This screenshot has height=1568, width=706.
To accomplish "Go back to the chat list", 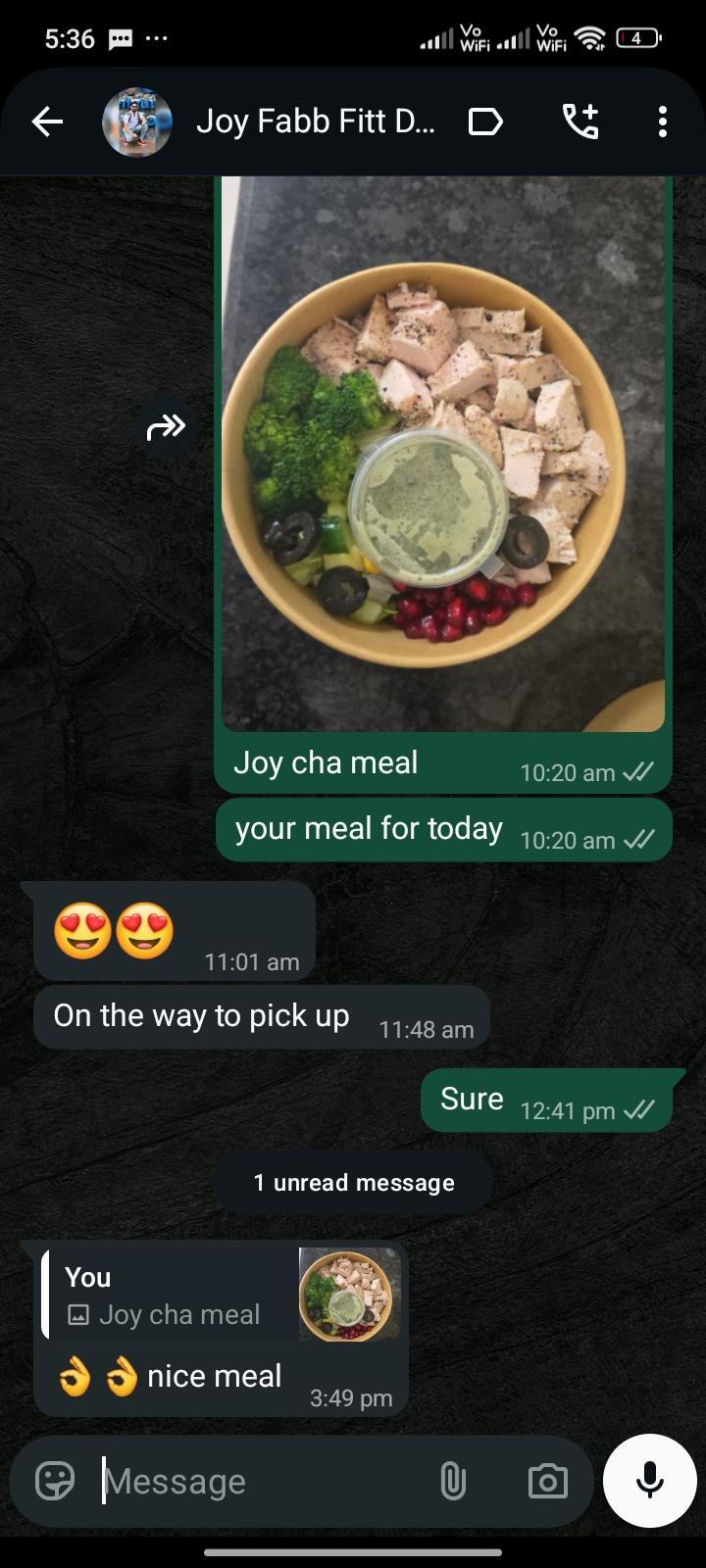I will coord(47,122).
